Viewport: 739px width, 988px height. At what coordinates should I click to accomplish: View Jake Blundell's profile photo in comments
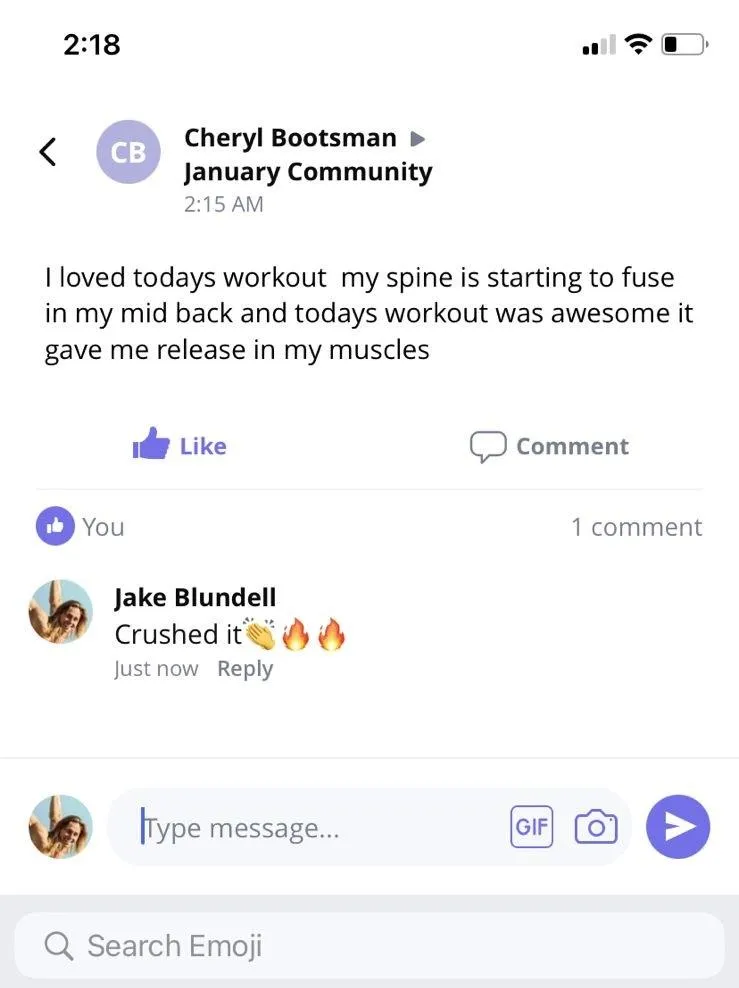coord(61,611)
